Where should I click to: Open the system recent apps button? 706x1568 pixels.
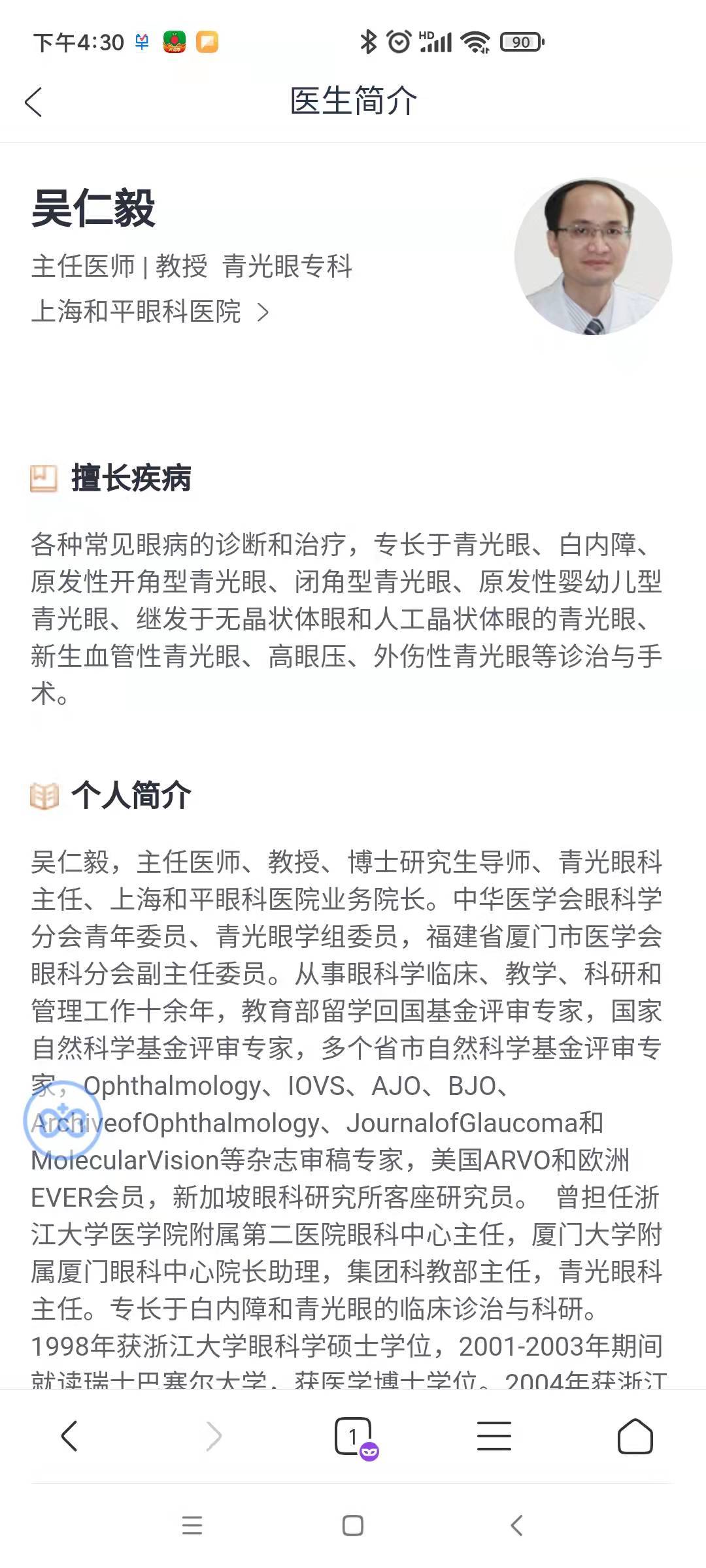pos(192,1526)
